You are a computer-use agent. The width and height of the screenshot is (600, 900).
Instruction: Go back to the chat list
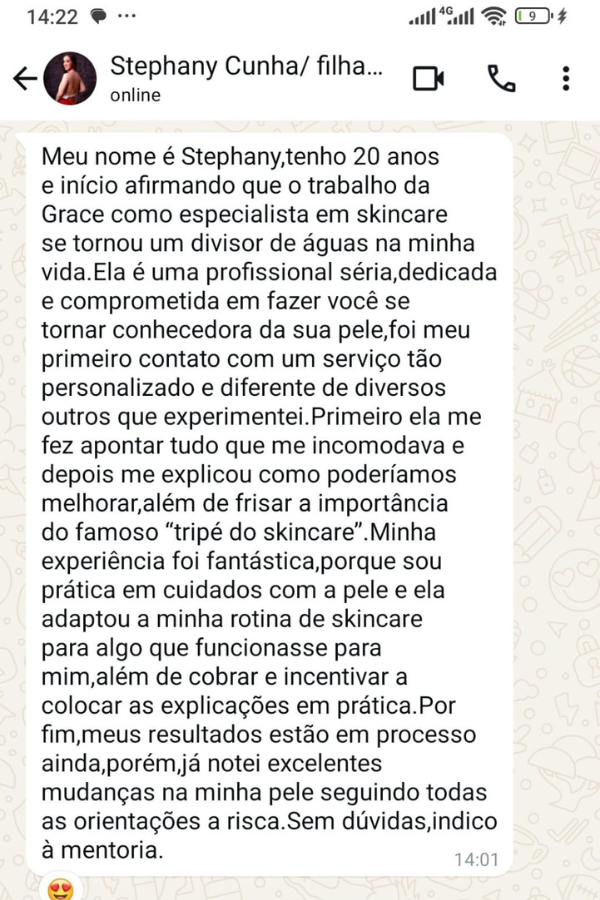[x=24, y=79]
